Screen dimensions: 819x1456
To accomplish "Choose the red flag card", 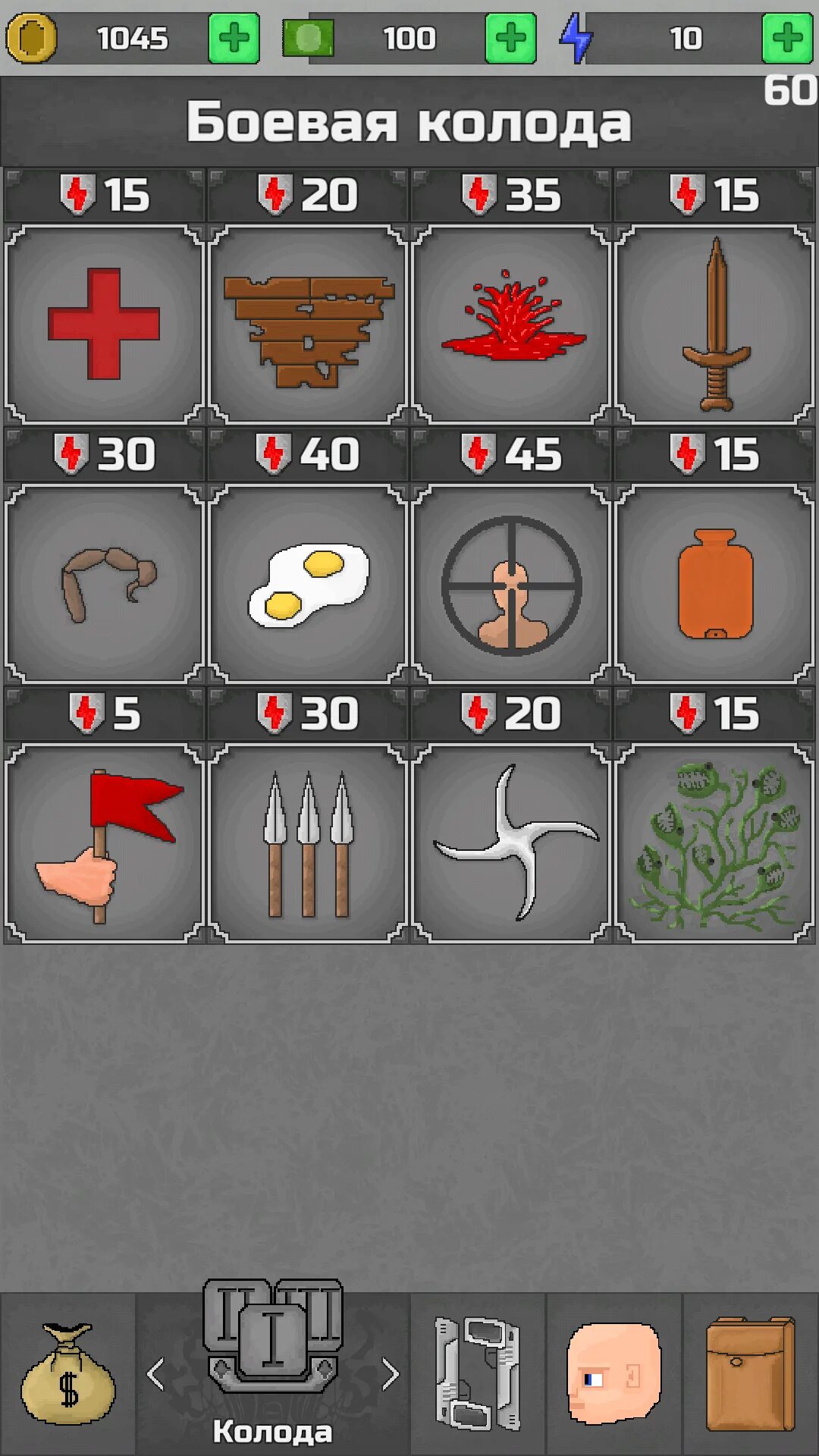I will tap(104, 843).
